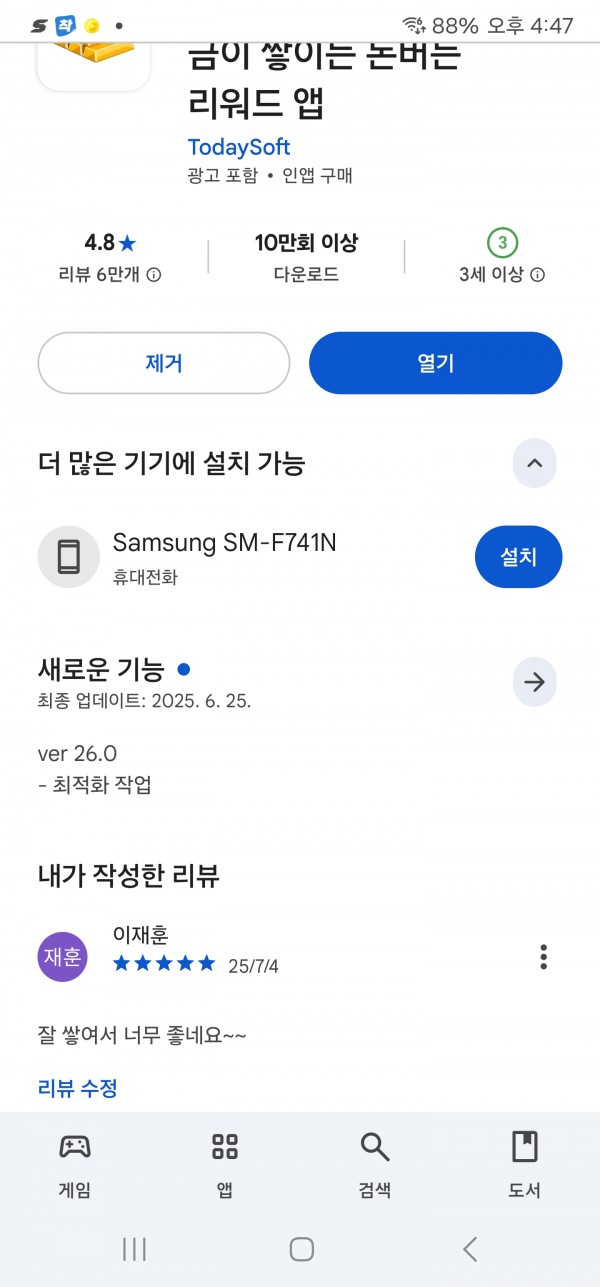
Task: Open the overflow menu on 이재훈's review
Action: (543, 956)
